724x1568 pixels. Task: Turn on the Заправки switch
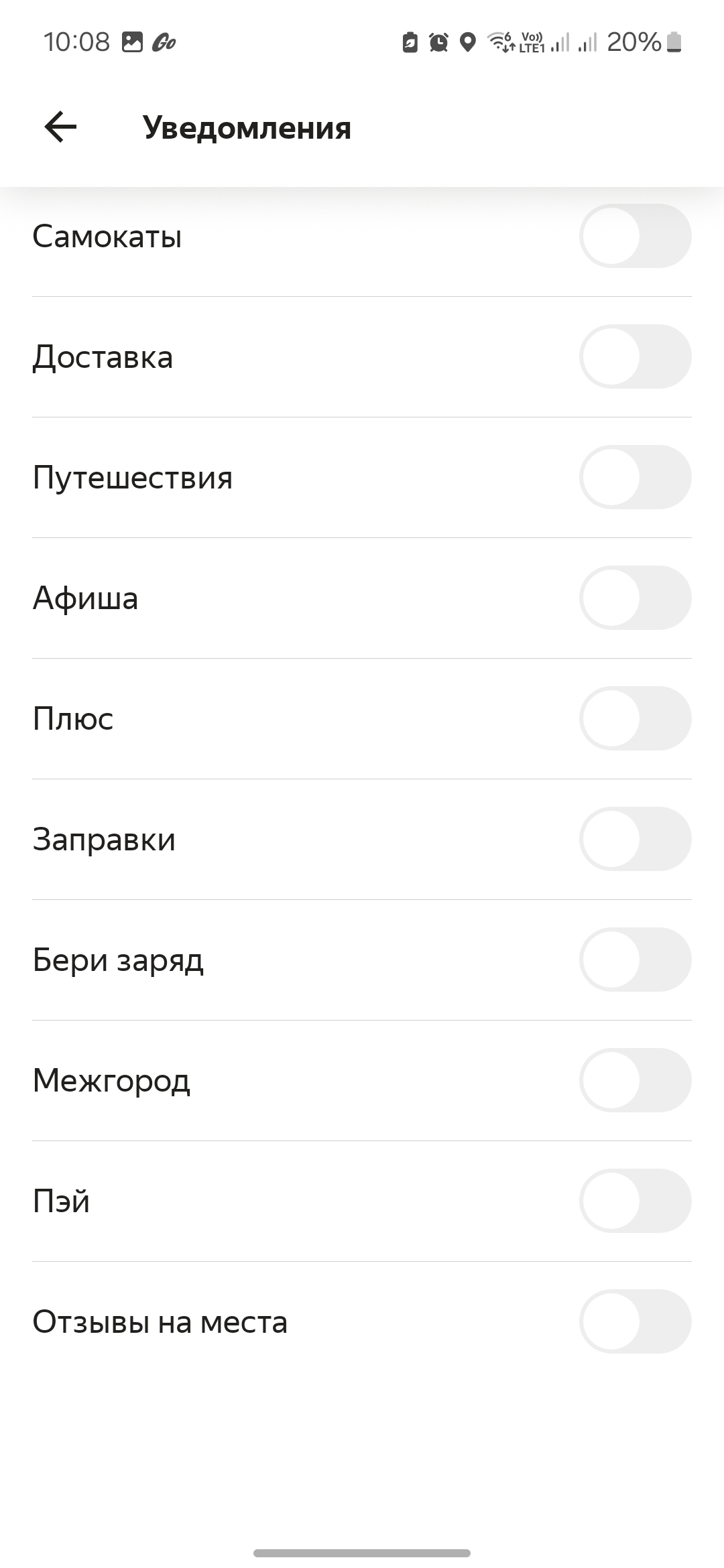635,839
